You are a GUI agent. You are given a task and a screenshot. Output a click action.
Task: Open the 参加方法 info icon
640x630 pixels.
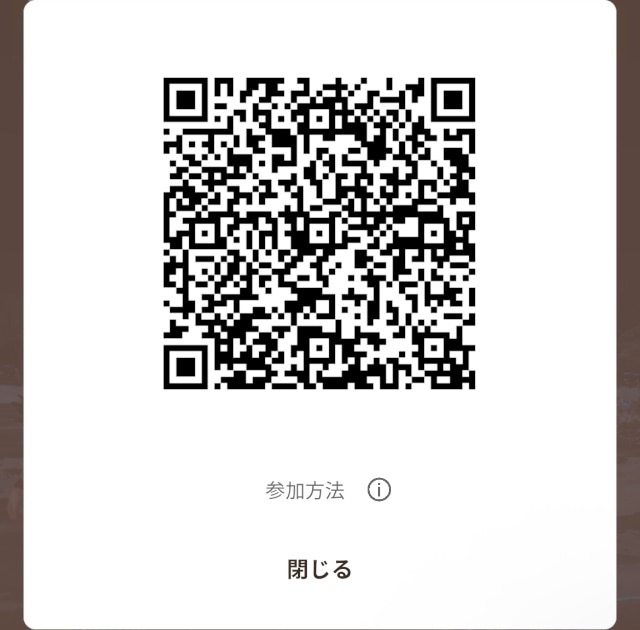tap(379, 490)
